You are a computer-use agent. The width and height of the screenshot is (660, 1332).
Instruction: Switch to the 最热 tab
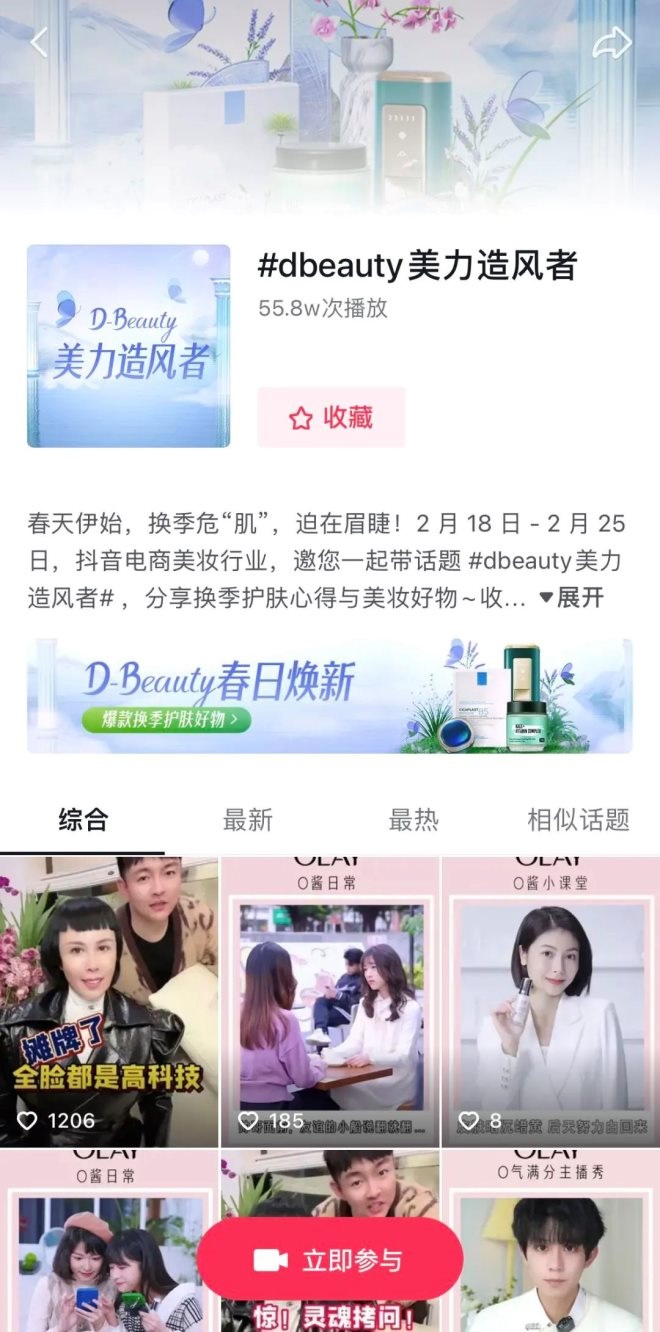click(x=413, y=821)
